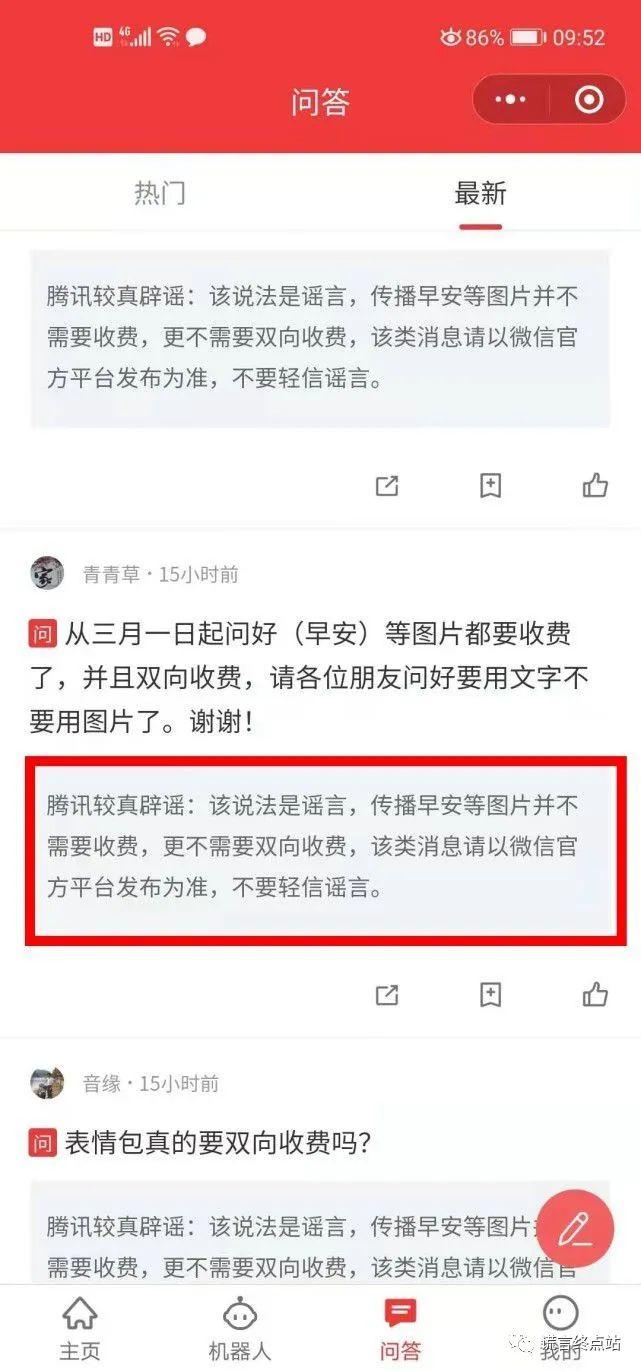This screenshot has width=641, height=1371.
Task: Switch to the 我的 tab
Action: 560,1329
